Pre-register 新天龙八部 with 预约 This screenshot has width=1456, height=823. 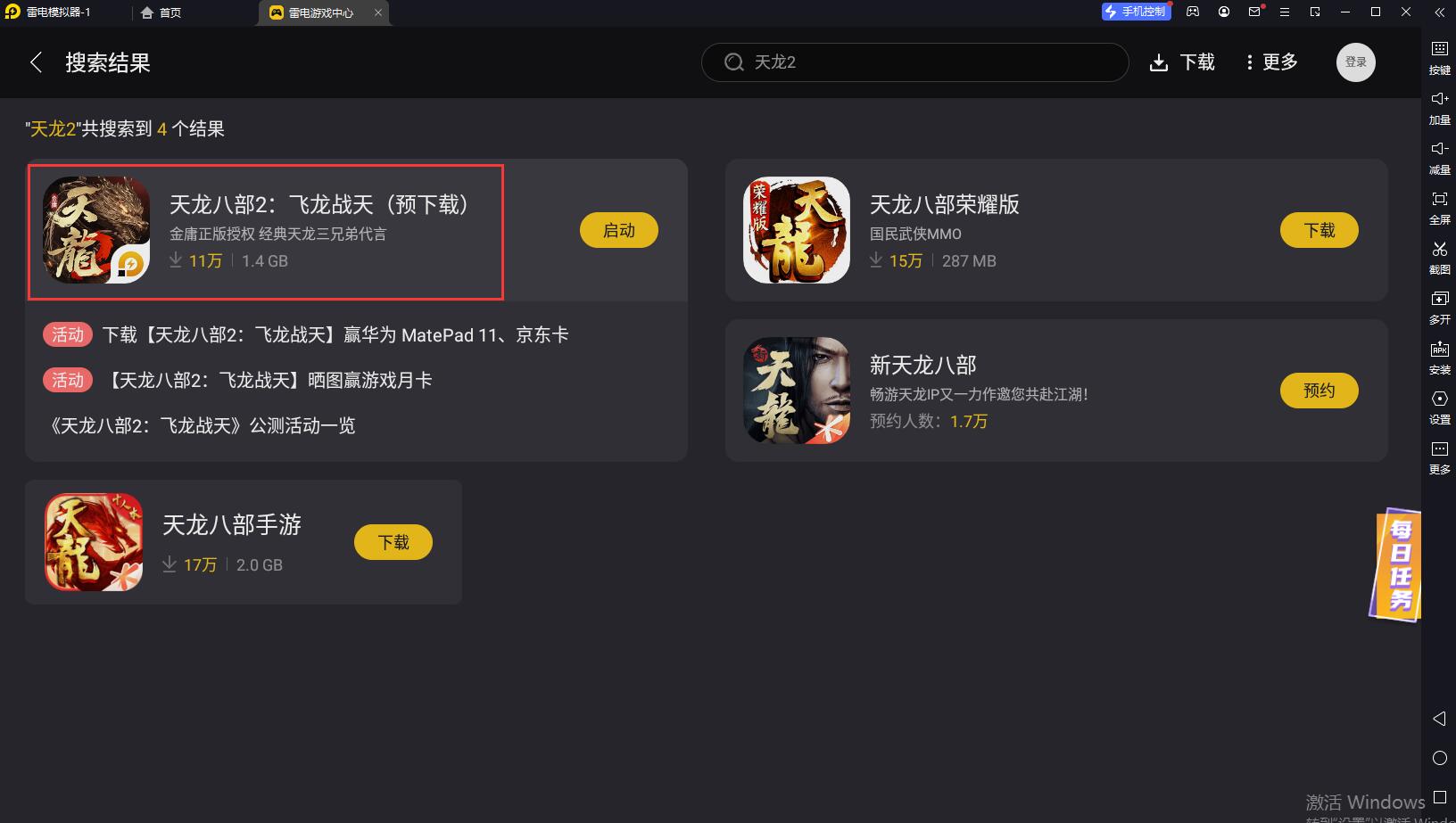tap(1319, 391)
